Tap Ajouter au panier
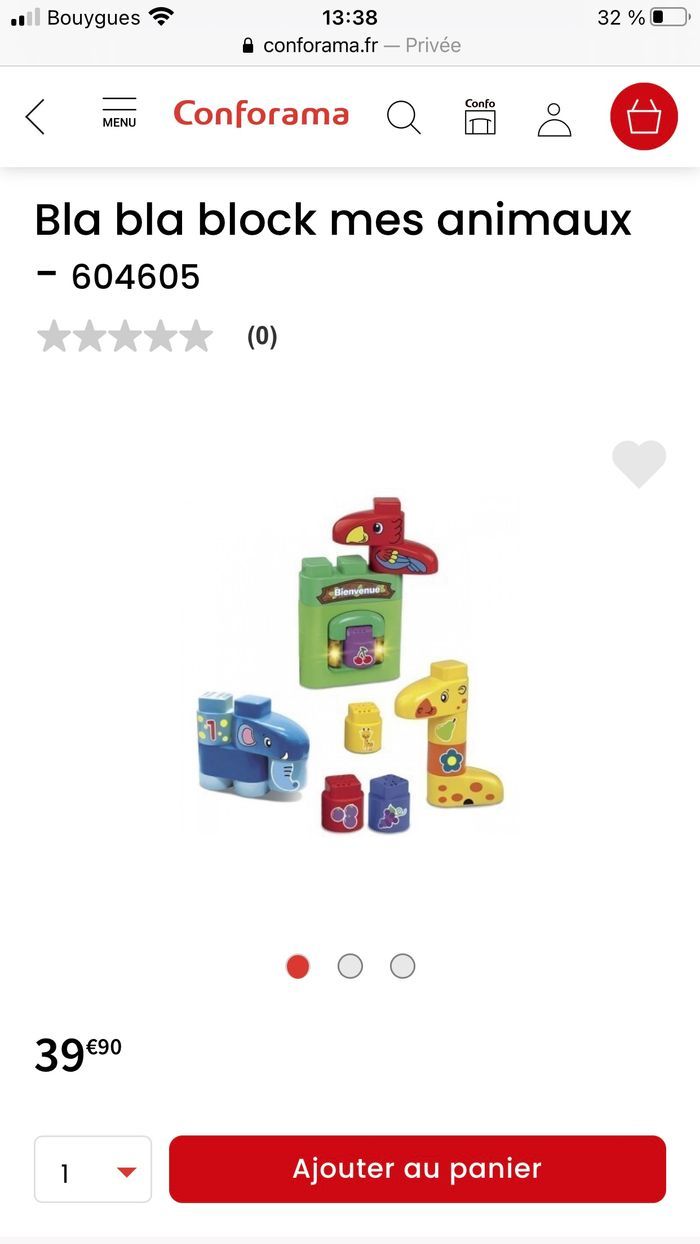The height and width of the screenshot is (1244, 700). pos(417,1169)
